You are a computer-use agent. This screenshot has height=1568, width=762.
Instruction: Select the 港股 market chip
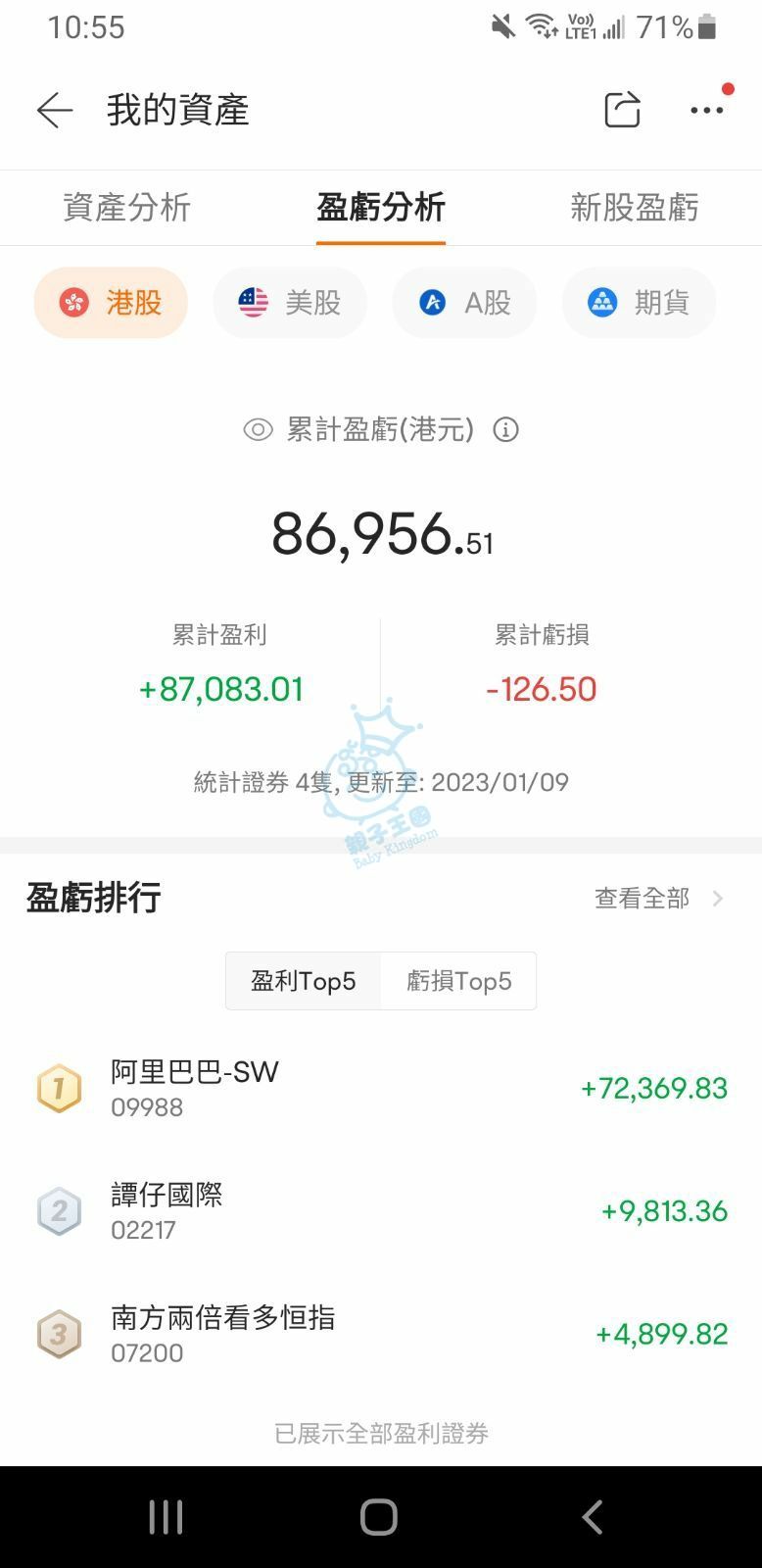[111, 303]
